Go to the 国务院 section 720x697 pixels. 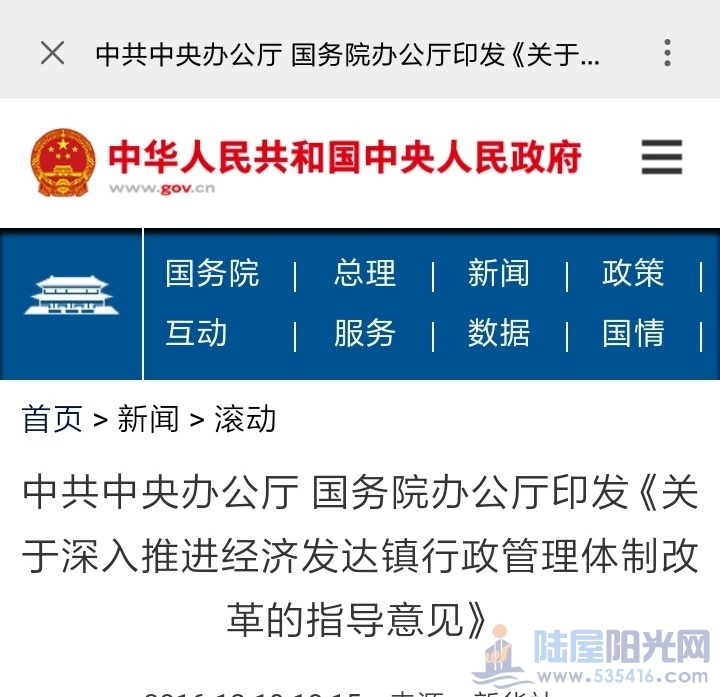[212, 273]
